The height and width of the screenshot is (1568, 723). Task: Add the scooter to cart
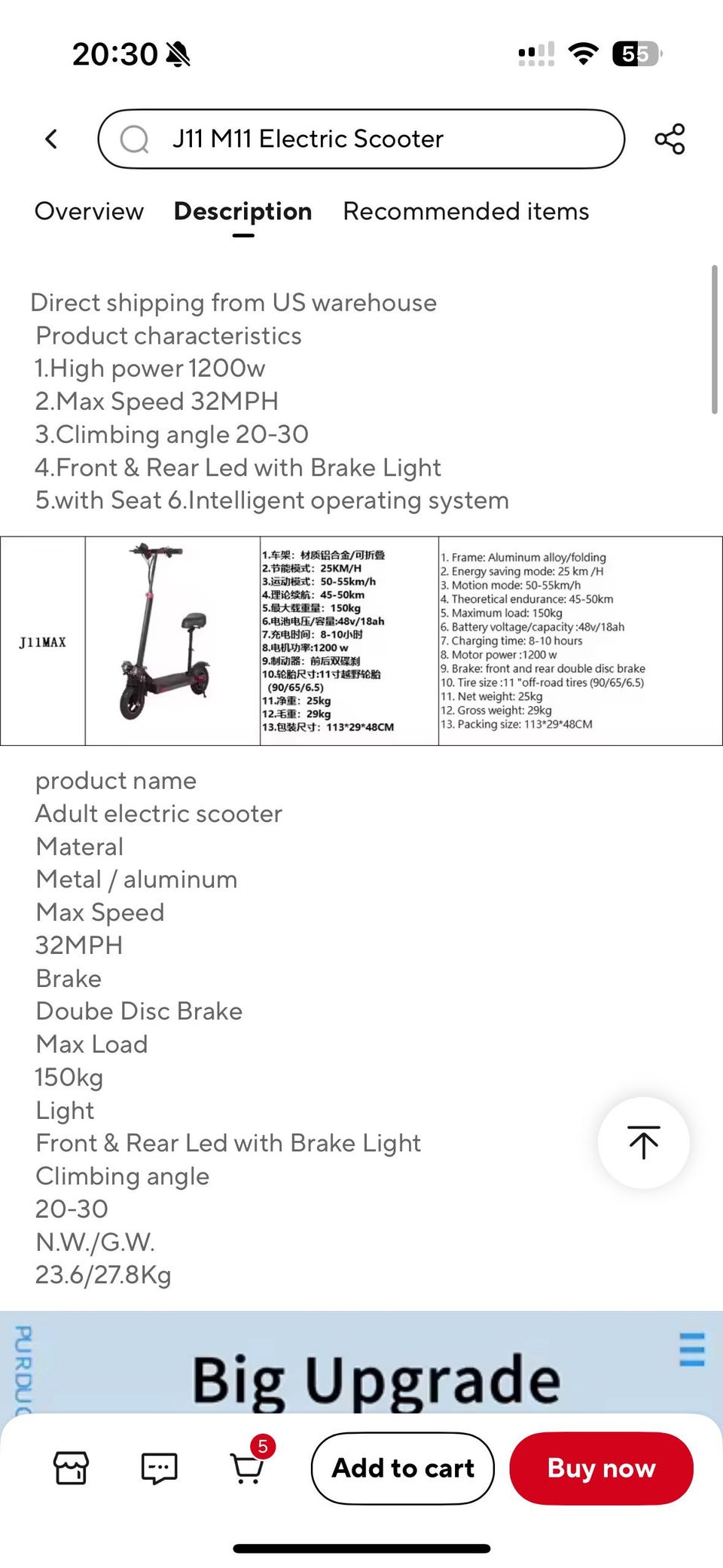[403, 1468]
